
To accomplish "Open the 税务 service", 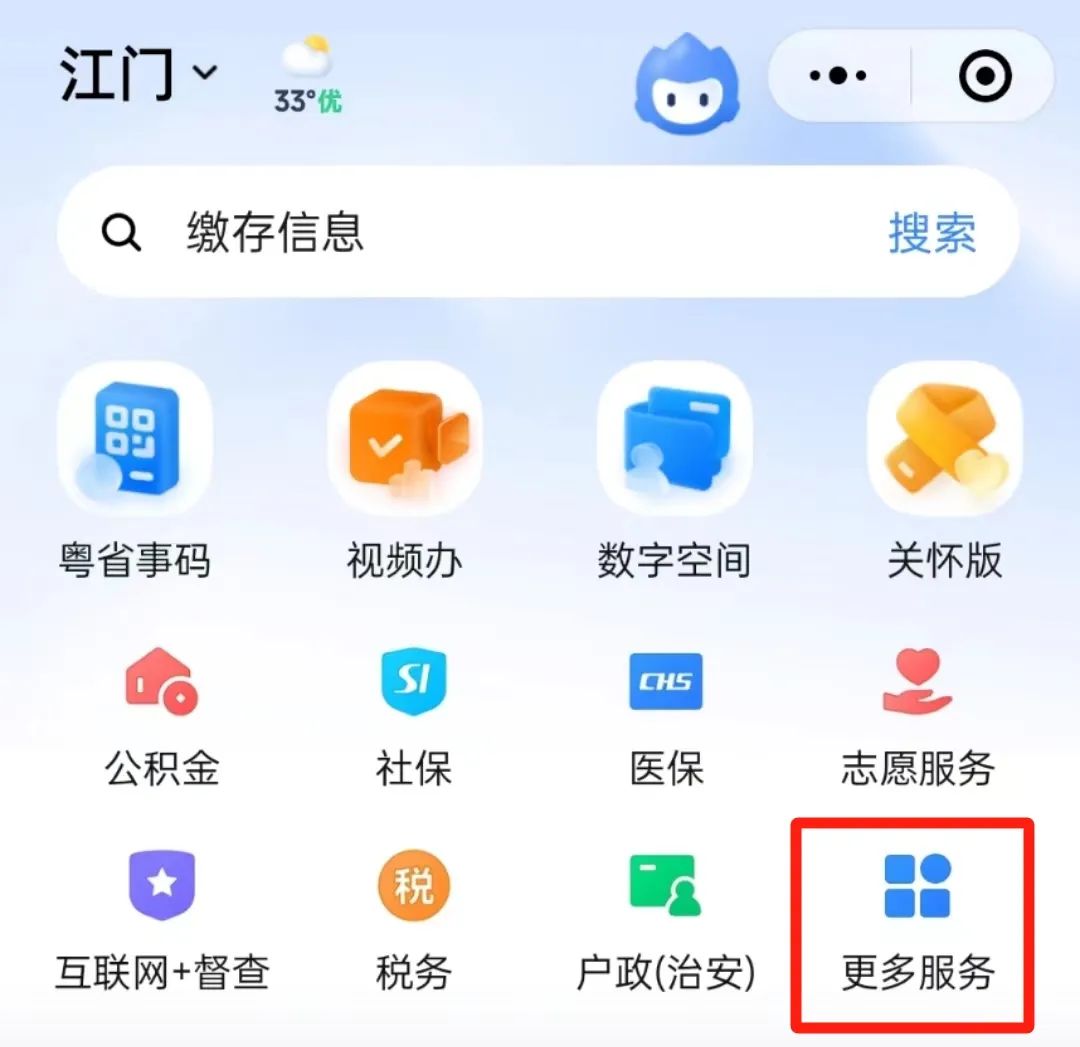I will [413, 920].
